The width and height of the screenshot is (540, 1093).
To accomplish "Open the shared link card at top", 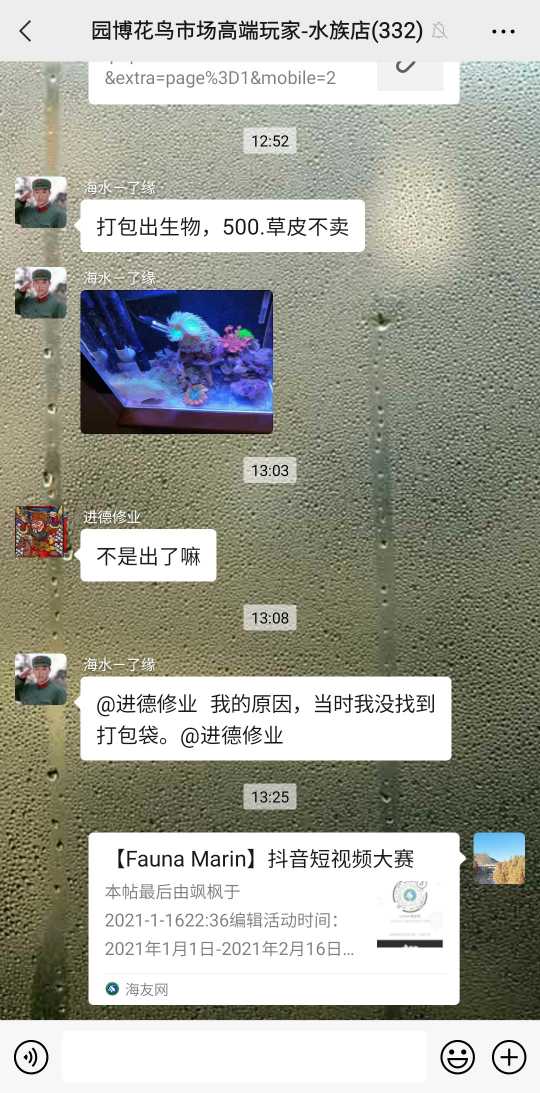I will coord(274,83).
